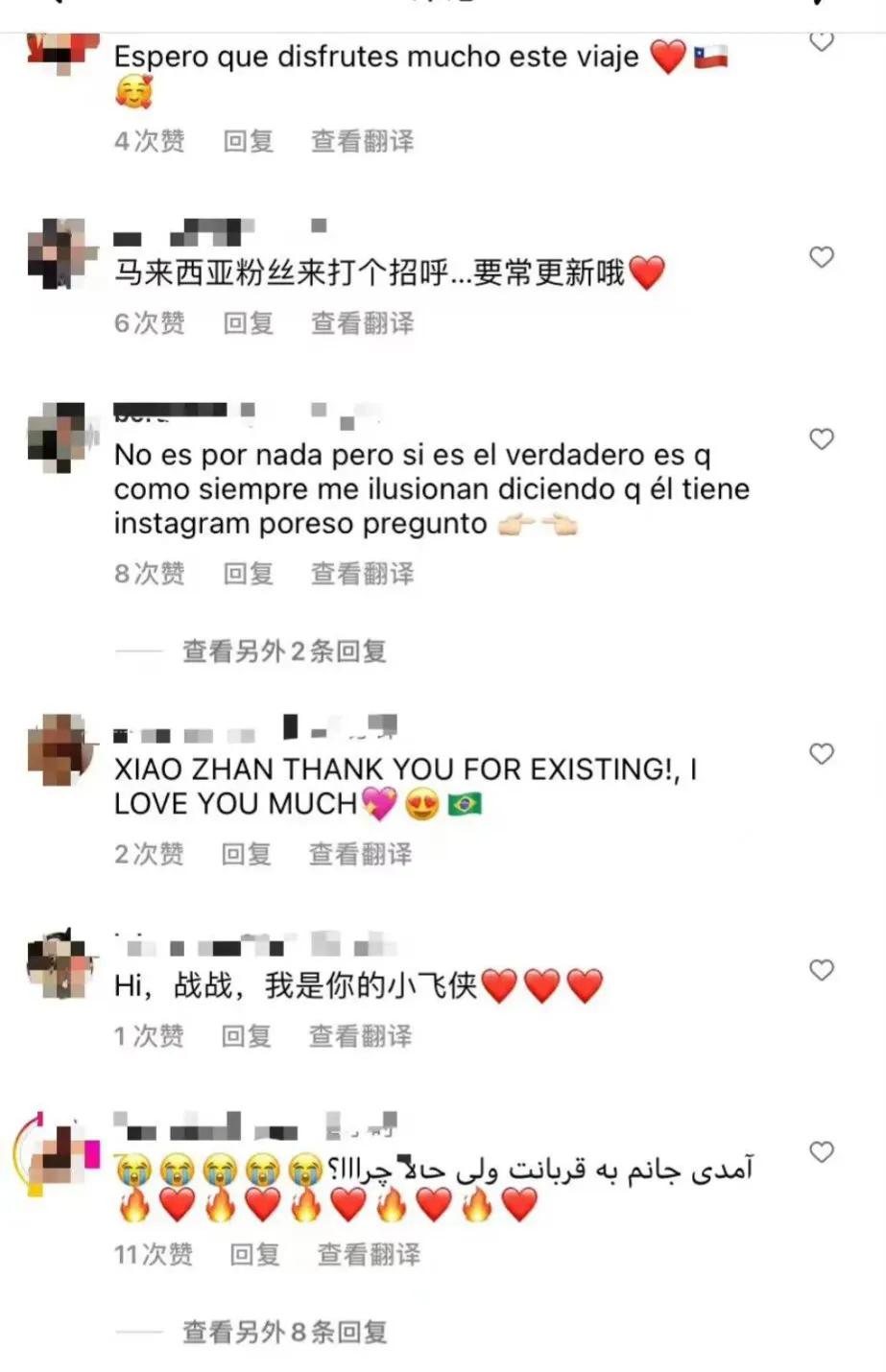This screenshot has height=1372, width=886.
Task: Translate the 'Hi, 战战, 我是你的小飞侠' comment
Action: [x=360, y=1036]
